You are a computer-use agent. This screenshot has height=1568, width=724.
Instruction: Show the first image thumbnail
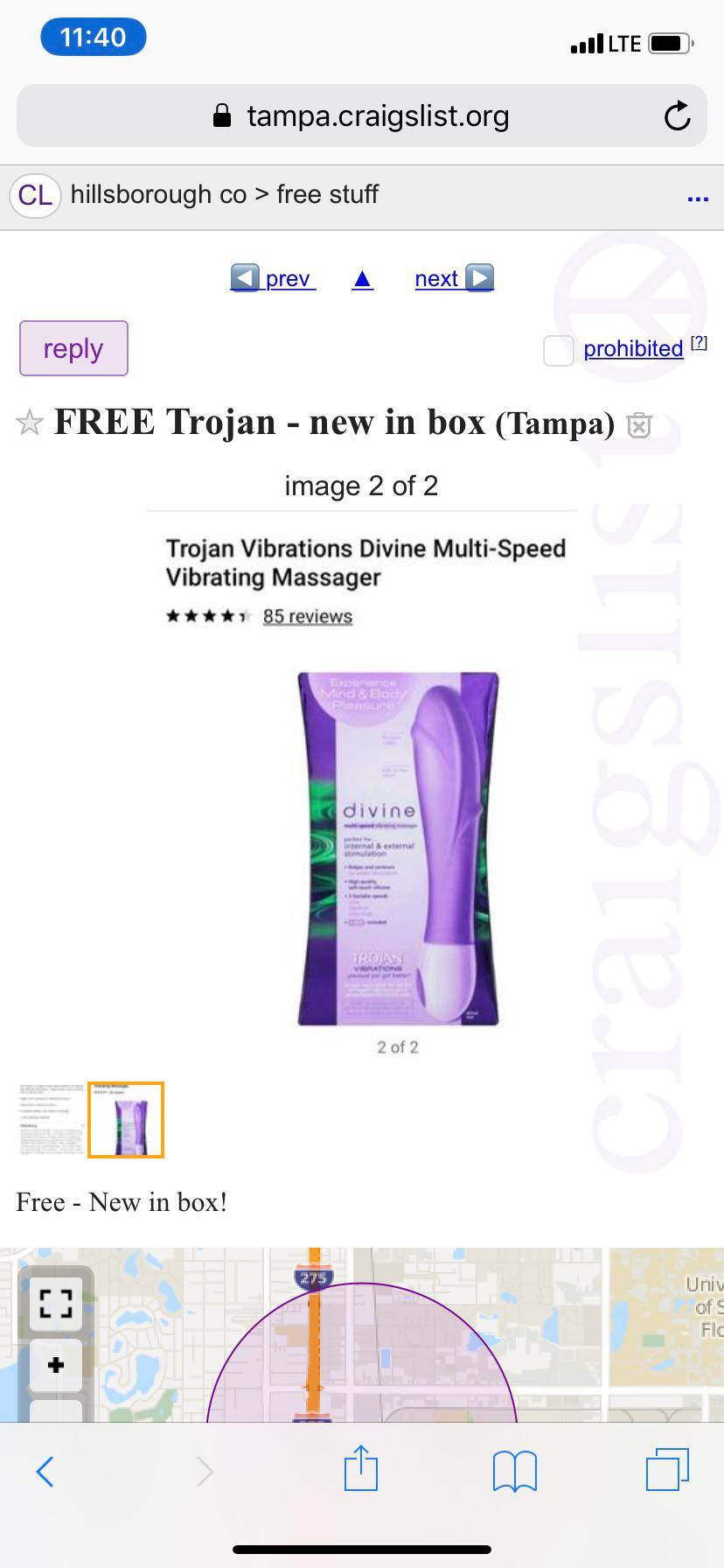tap(51, 1120)
